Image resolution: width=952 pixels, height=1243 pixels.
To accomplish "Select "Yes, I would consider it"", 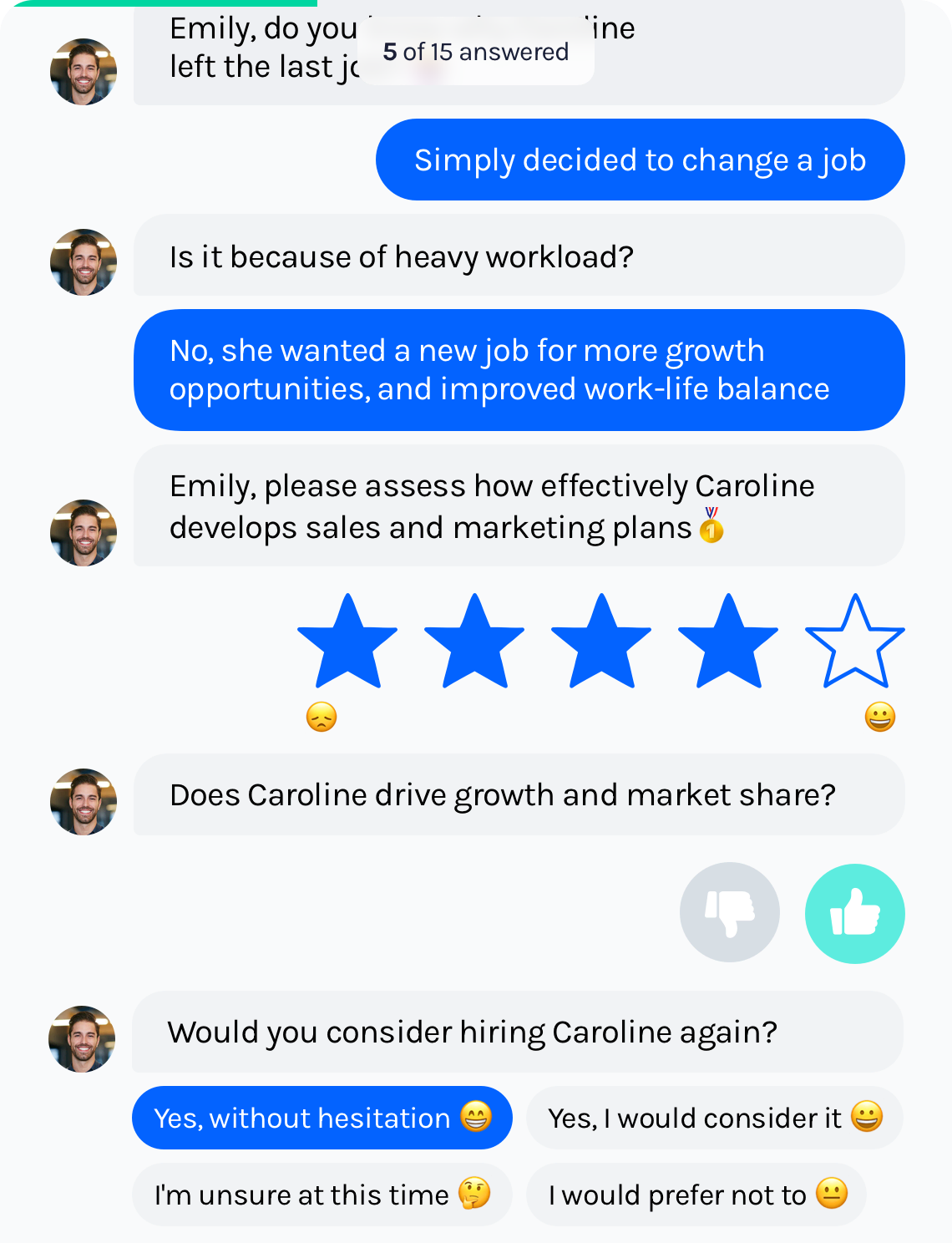I will (x=714, y=1118).
